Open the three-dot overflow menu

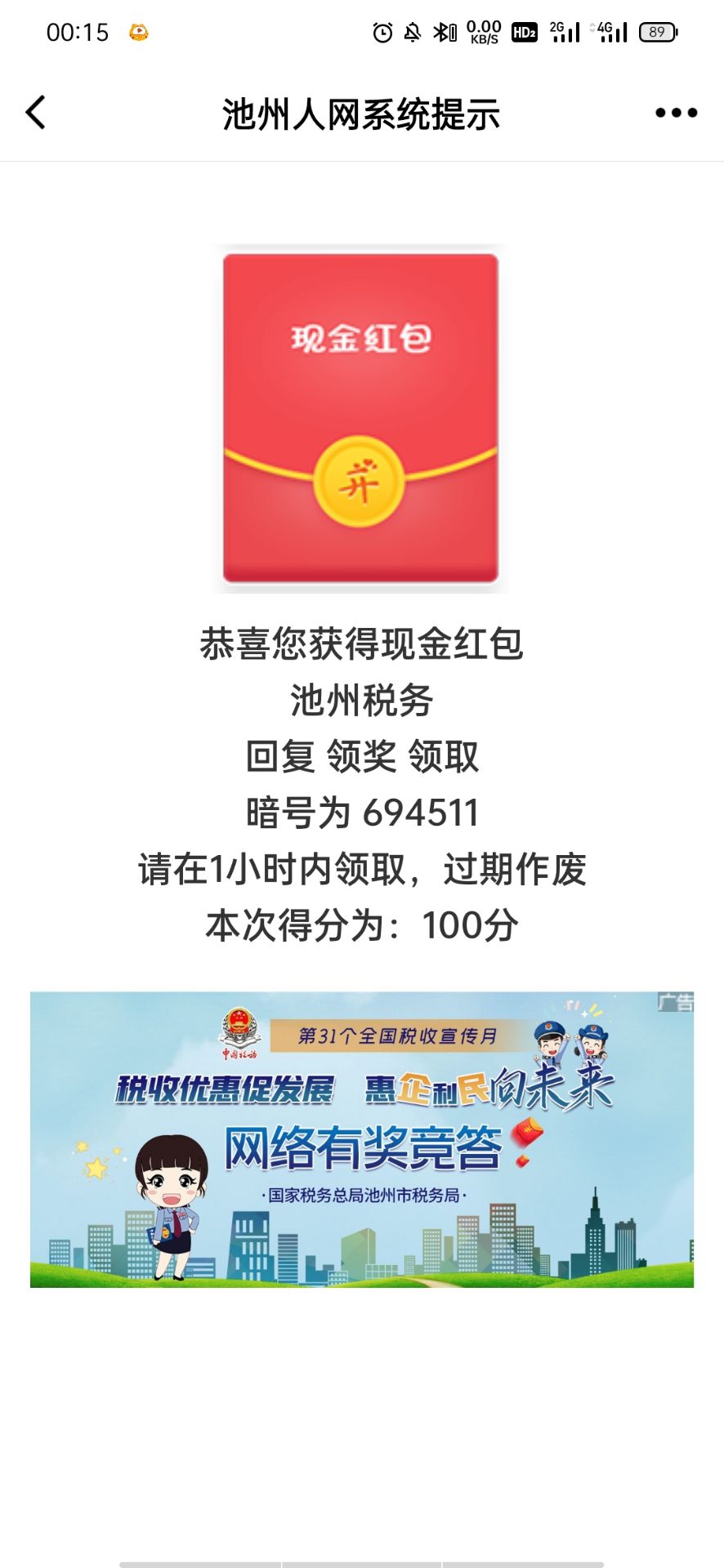coord(676,113)
